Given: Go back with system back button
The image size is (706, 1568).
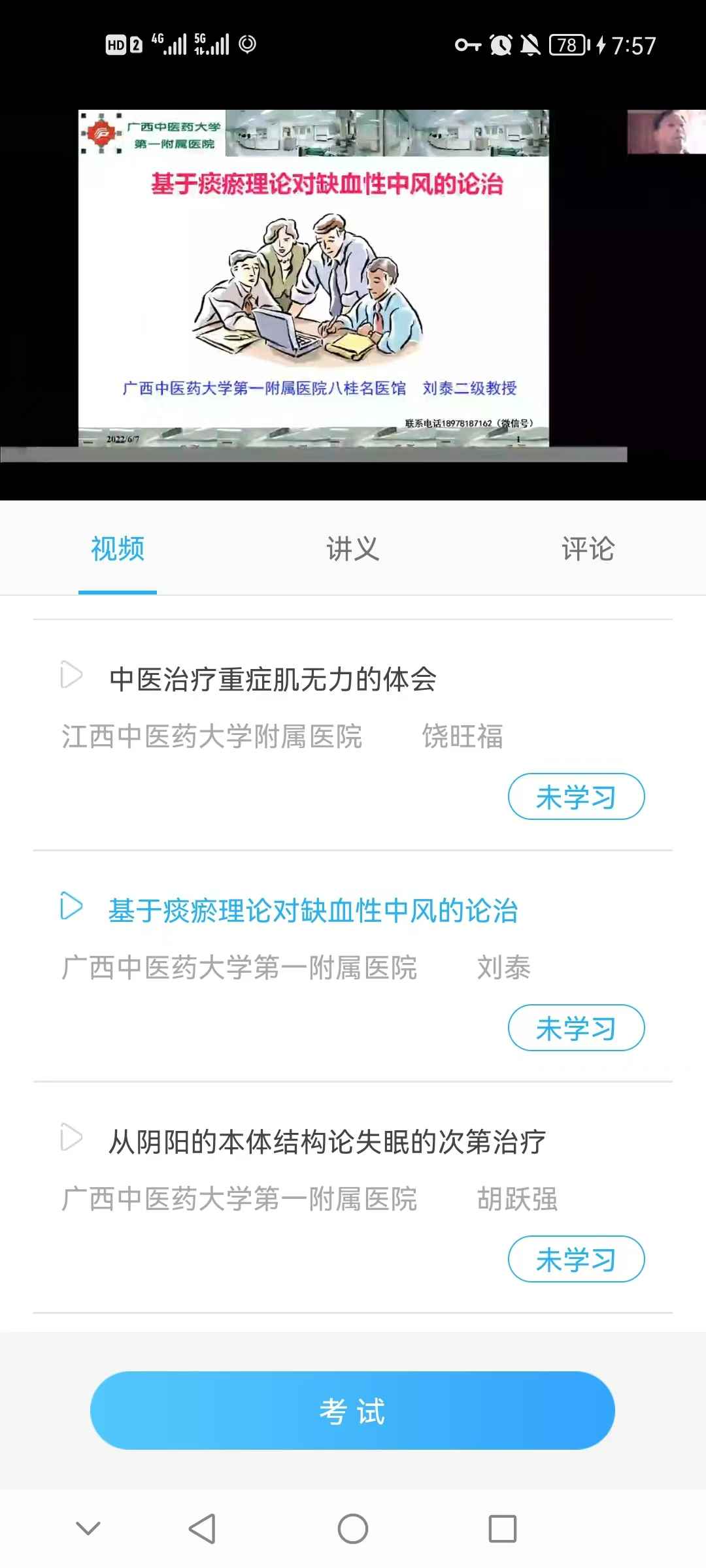Looking at the screenshot, I should click(x=202, y=1529).
